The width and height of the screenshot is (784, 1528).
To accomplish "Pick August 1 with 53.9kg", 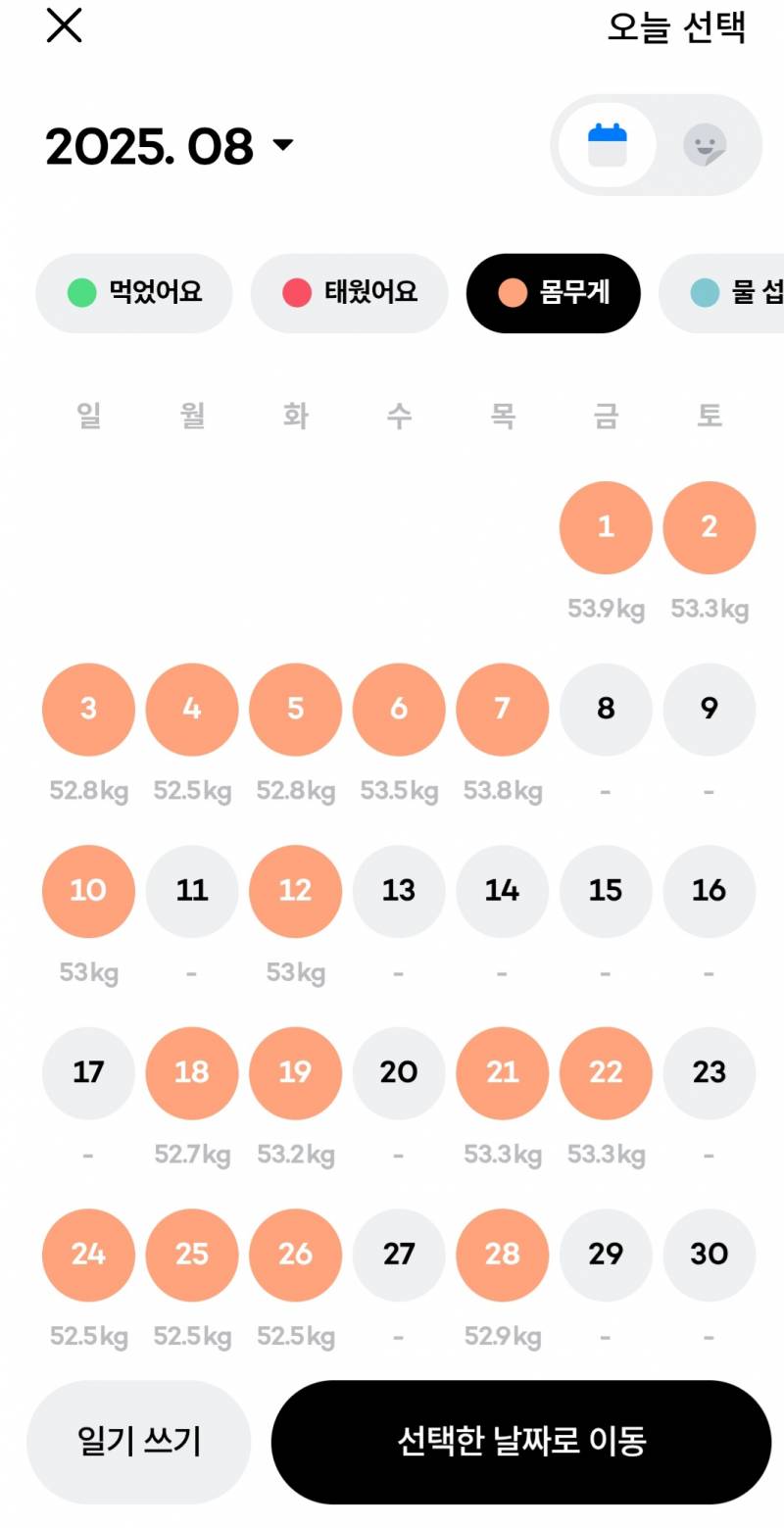I will [x=606, y=527].
